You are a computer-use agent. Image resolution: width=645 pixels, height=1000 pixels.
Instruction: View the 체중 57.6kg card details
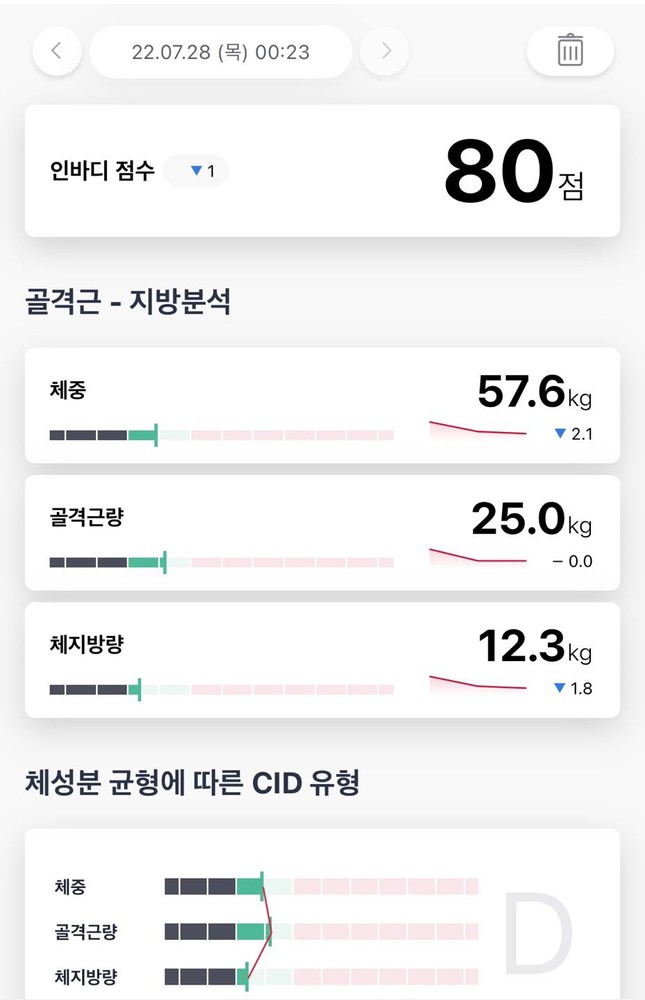[x=322, y=405]
